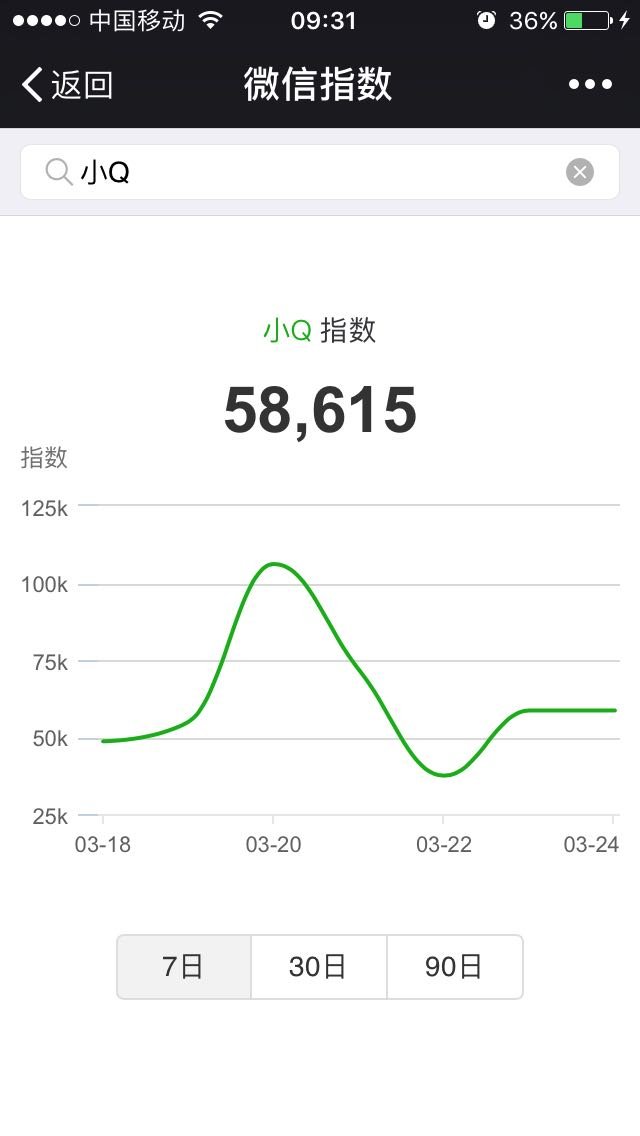This screenshot has height=1136, width=640.
Task: Switch to the 30日 time range
Action: (x=319, y=966)
